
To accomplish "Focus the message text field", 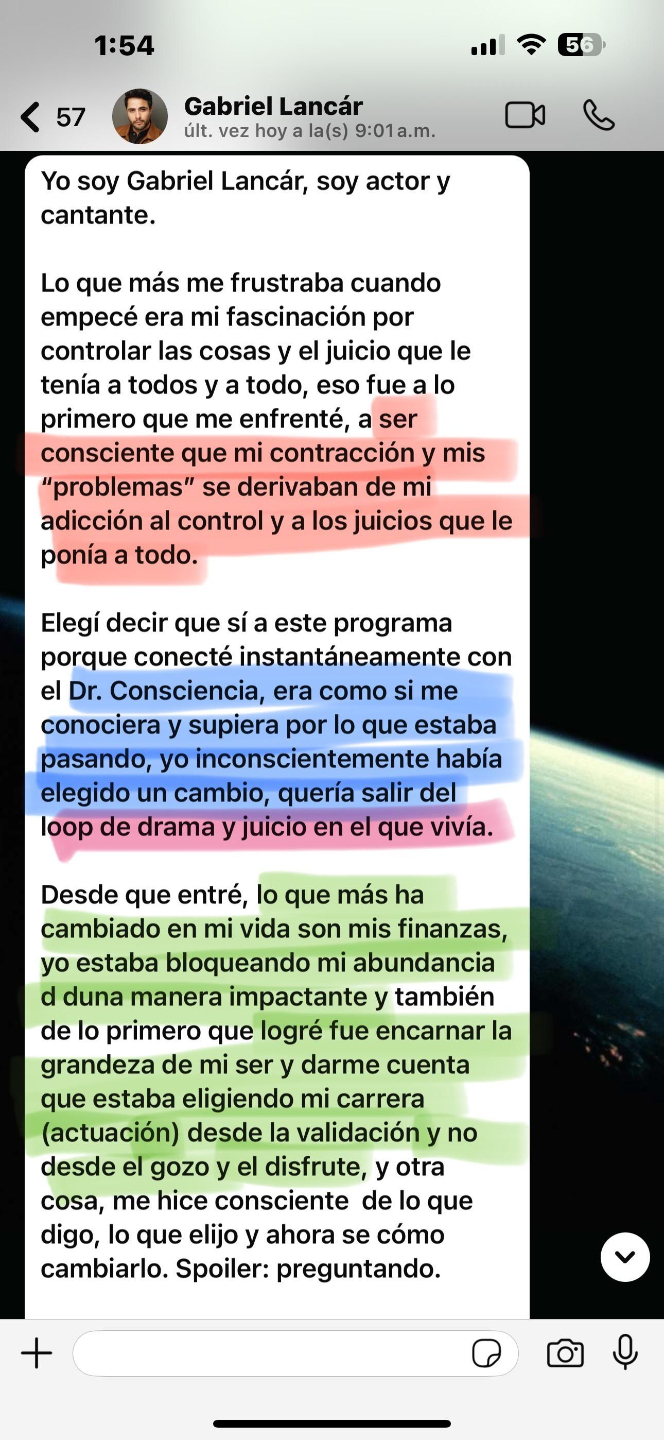I will click(270, 1354).
